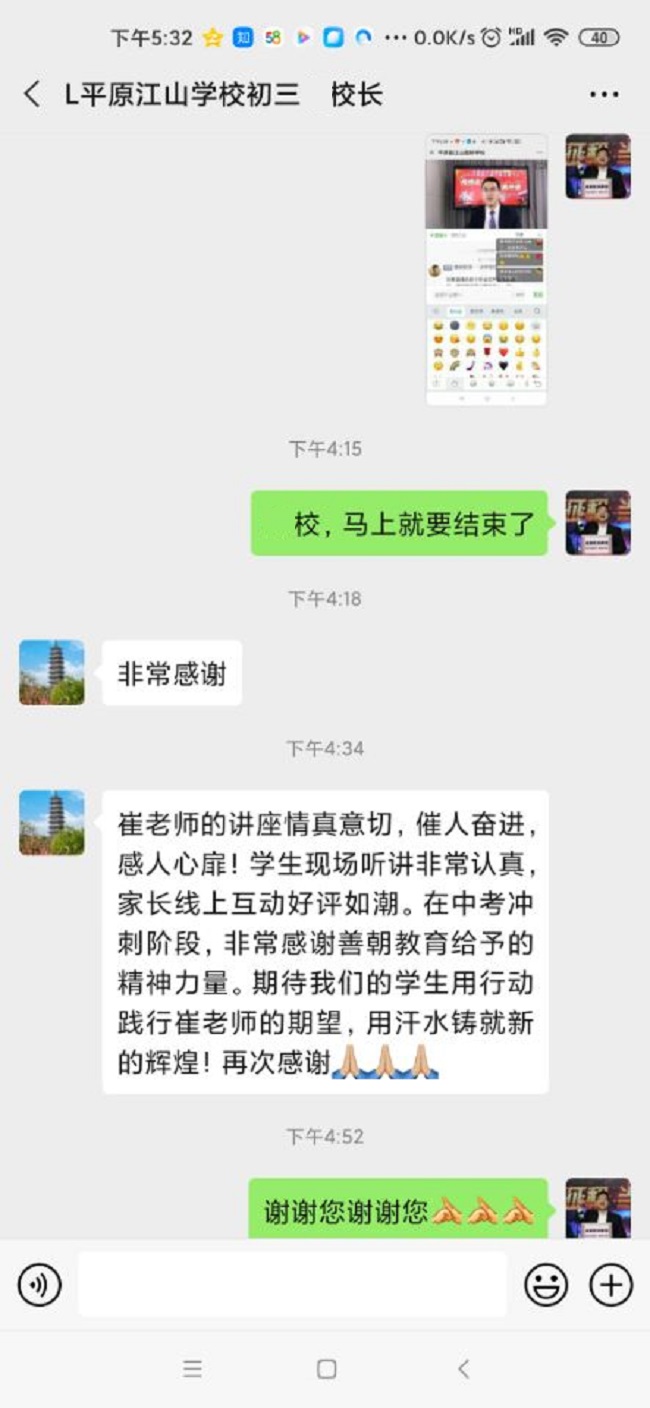
Task: Open recent apps from navigation bar
Action: [192, 1369]
